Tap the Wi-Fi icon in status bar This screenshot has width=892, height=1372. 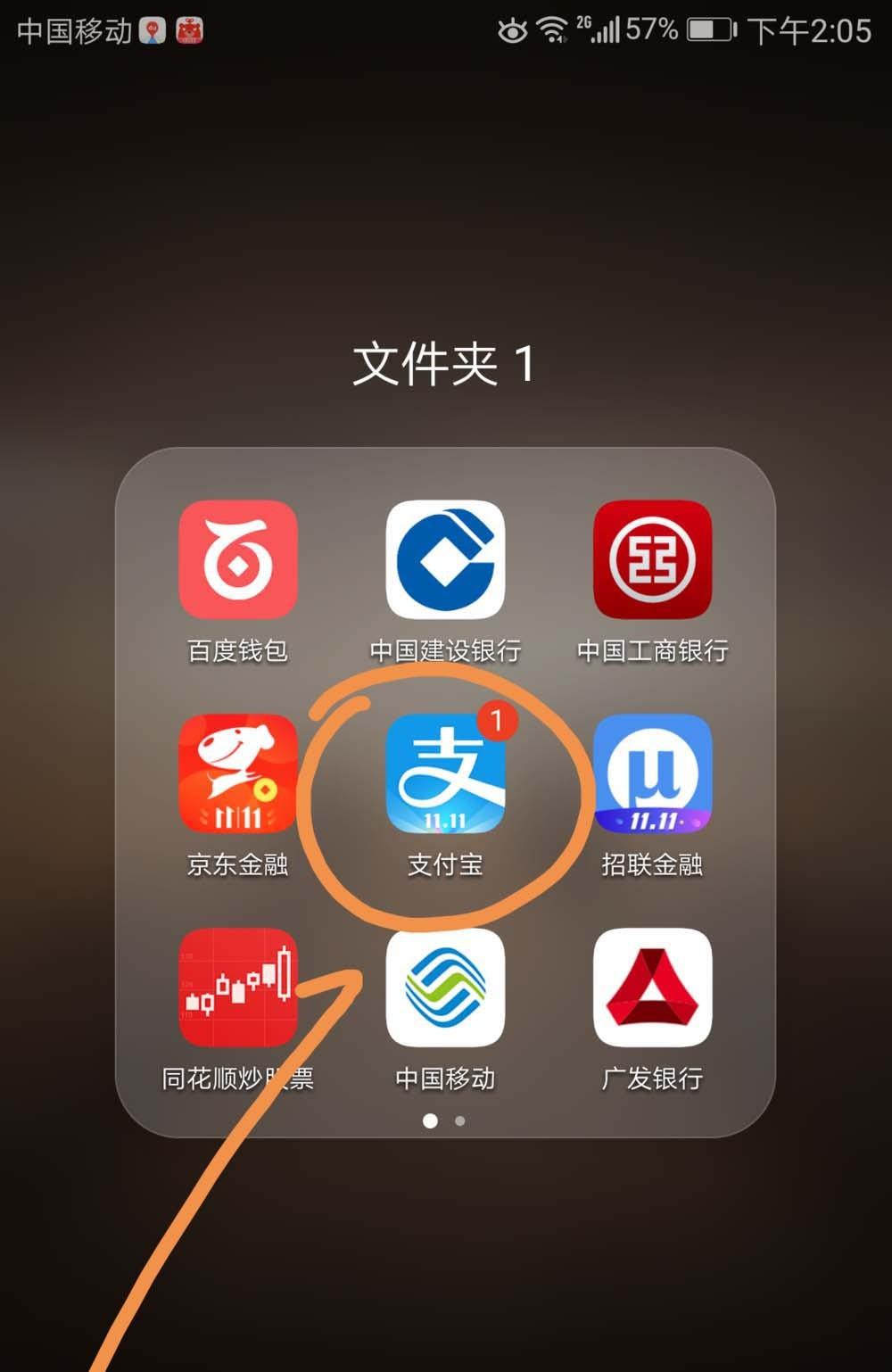tap(550, 29)
